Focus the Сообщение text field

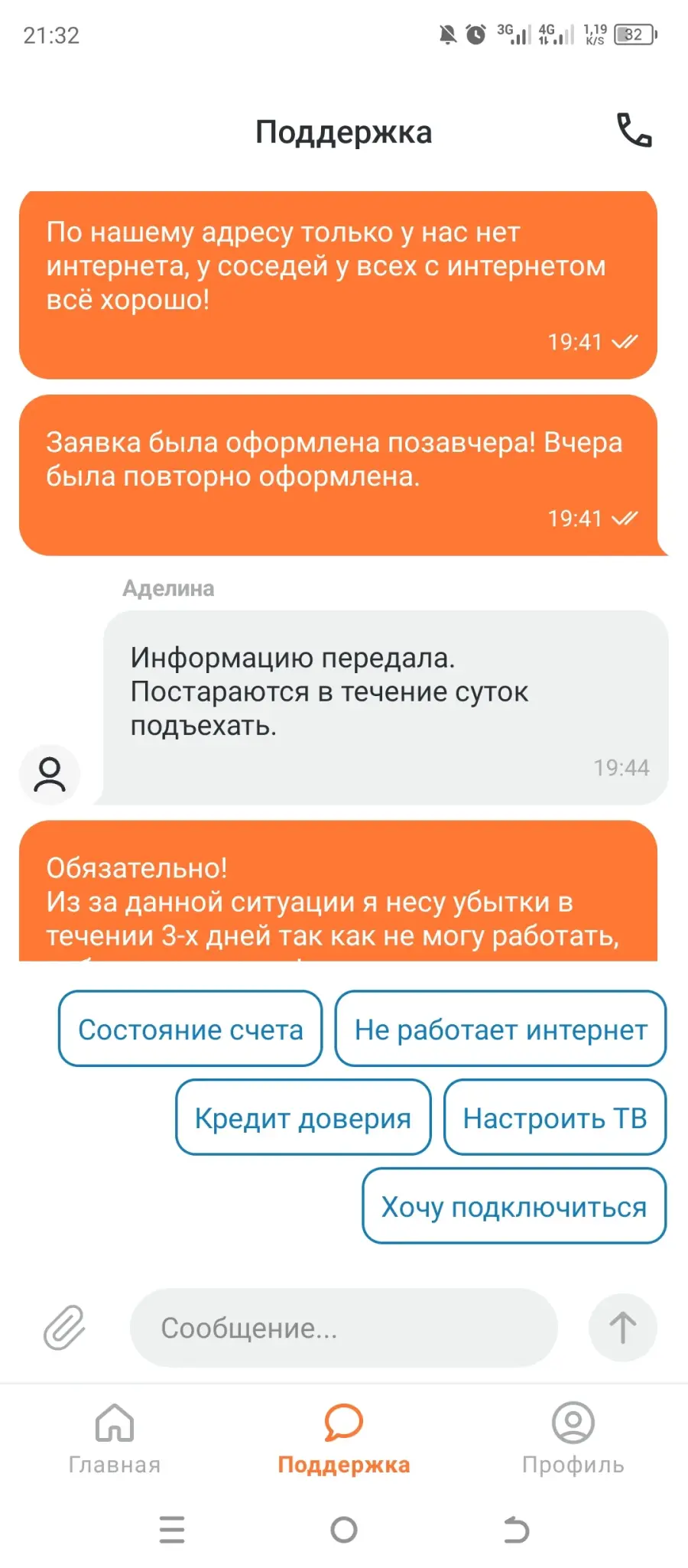(344, 1328)
